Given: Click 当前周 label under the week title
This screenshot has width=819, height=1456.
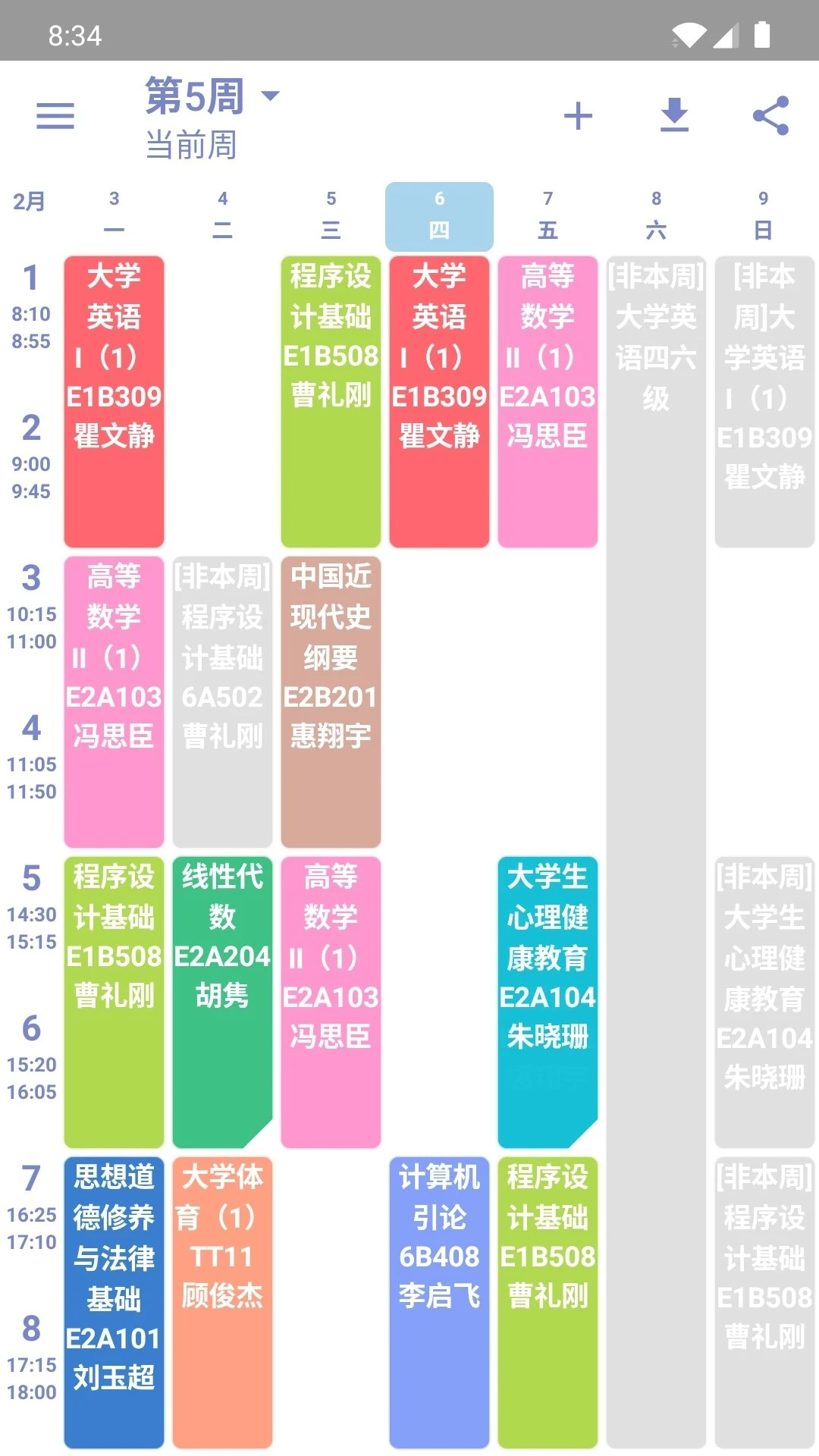Looking at the screenshot, I should (192, 147).
